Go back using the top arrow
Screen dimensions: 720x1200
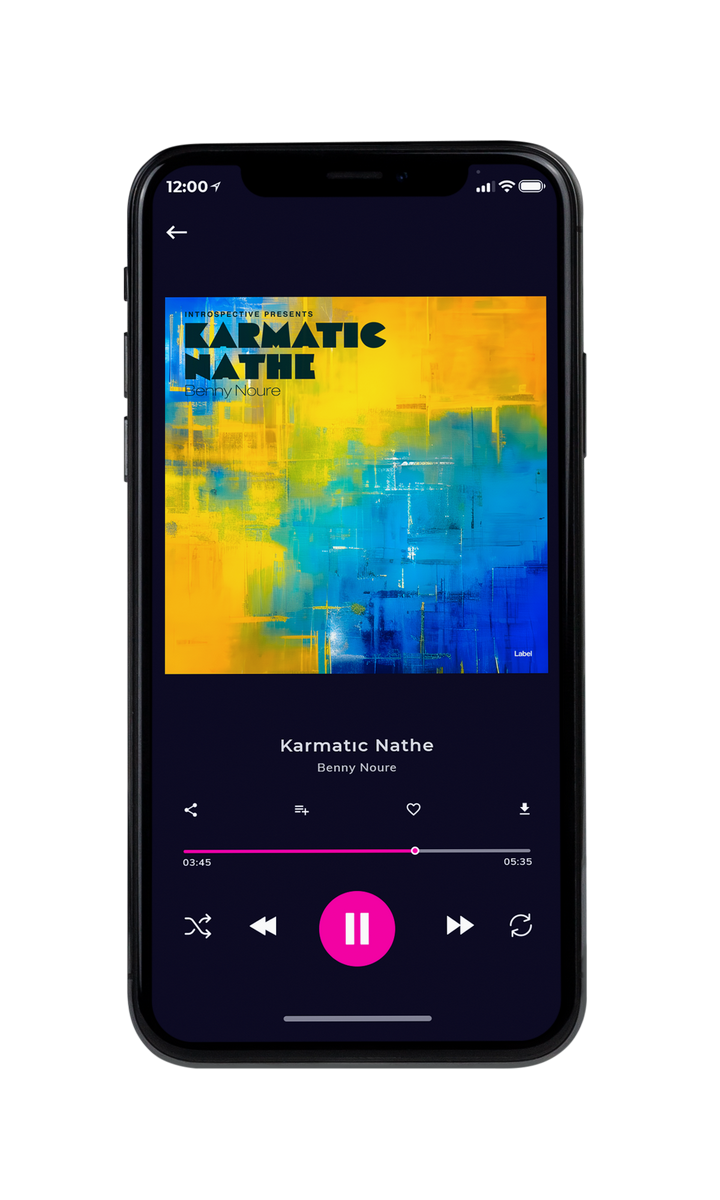[x=177, y=232]
